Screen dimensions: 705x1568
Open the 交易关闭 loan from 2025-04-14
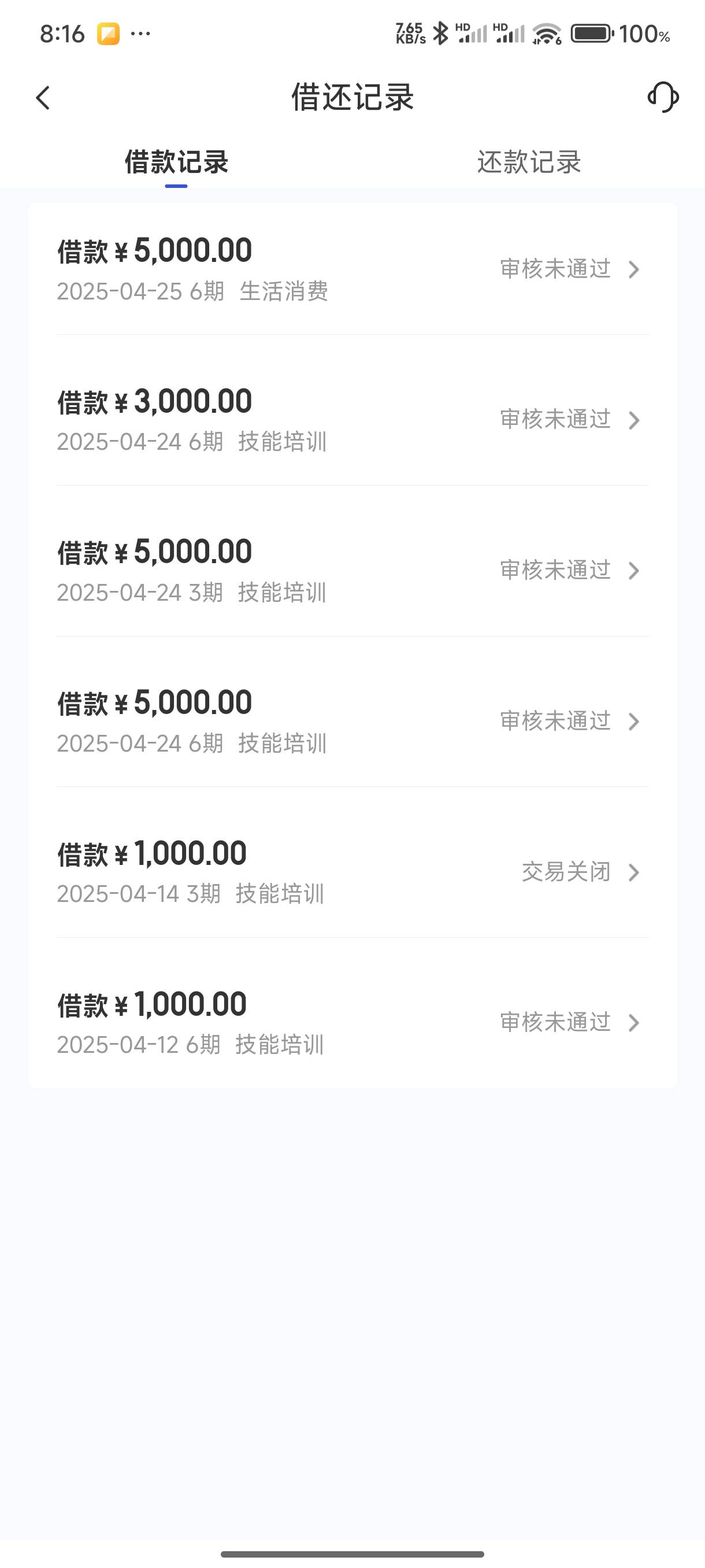[x=353, y=872]
